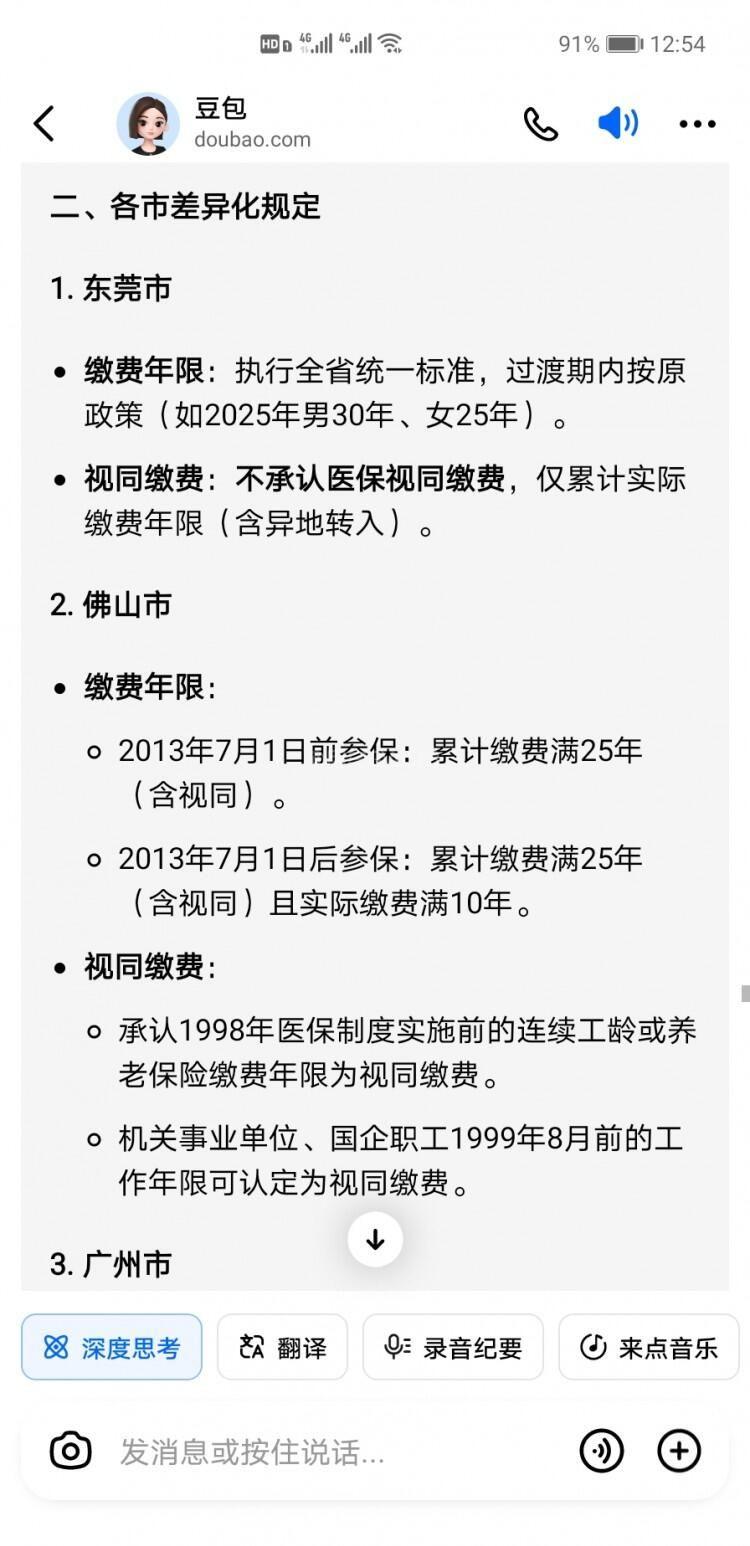The image size is (750, 1546).
Task: Jump to bottom with the down-arrow button
Action: tap(375, 1240)
